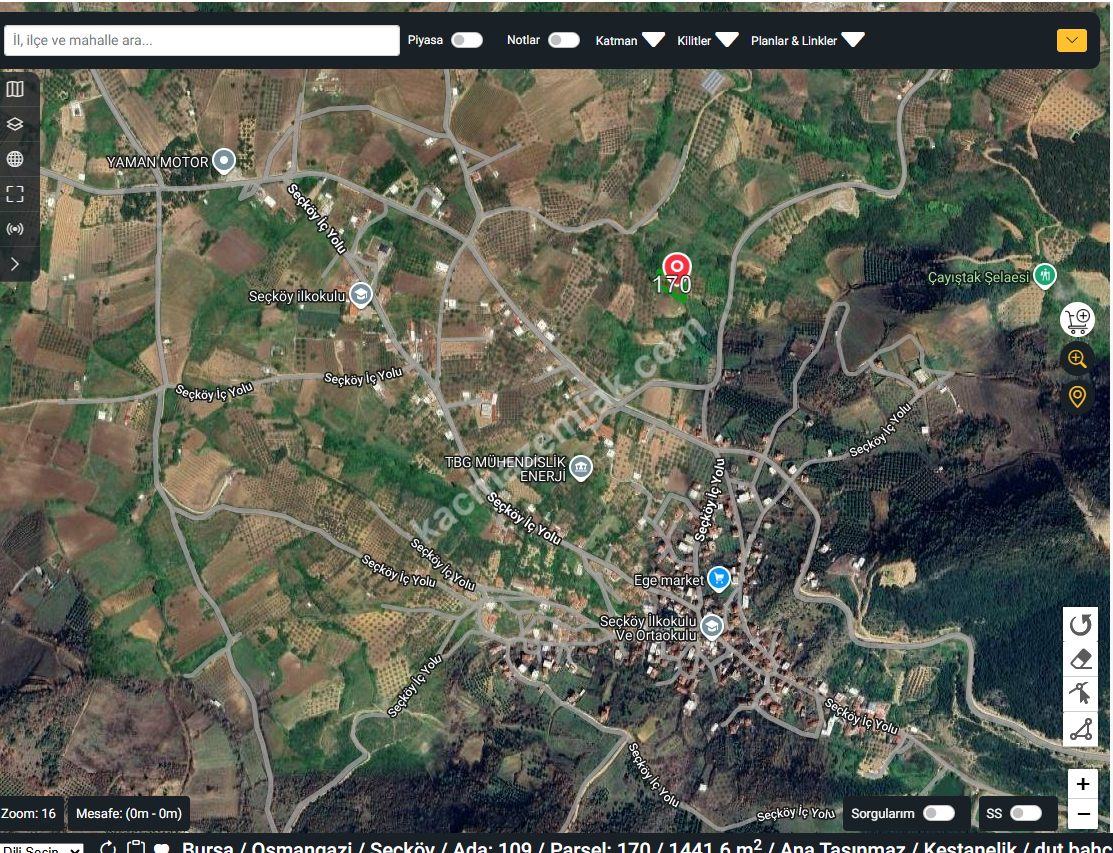Screen dimensions: 1113x853
Task: Toggle the Piyasa switch
Action: pyautogui.click(x=466, y=41)
